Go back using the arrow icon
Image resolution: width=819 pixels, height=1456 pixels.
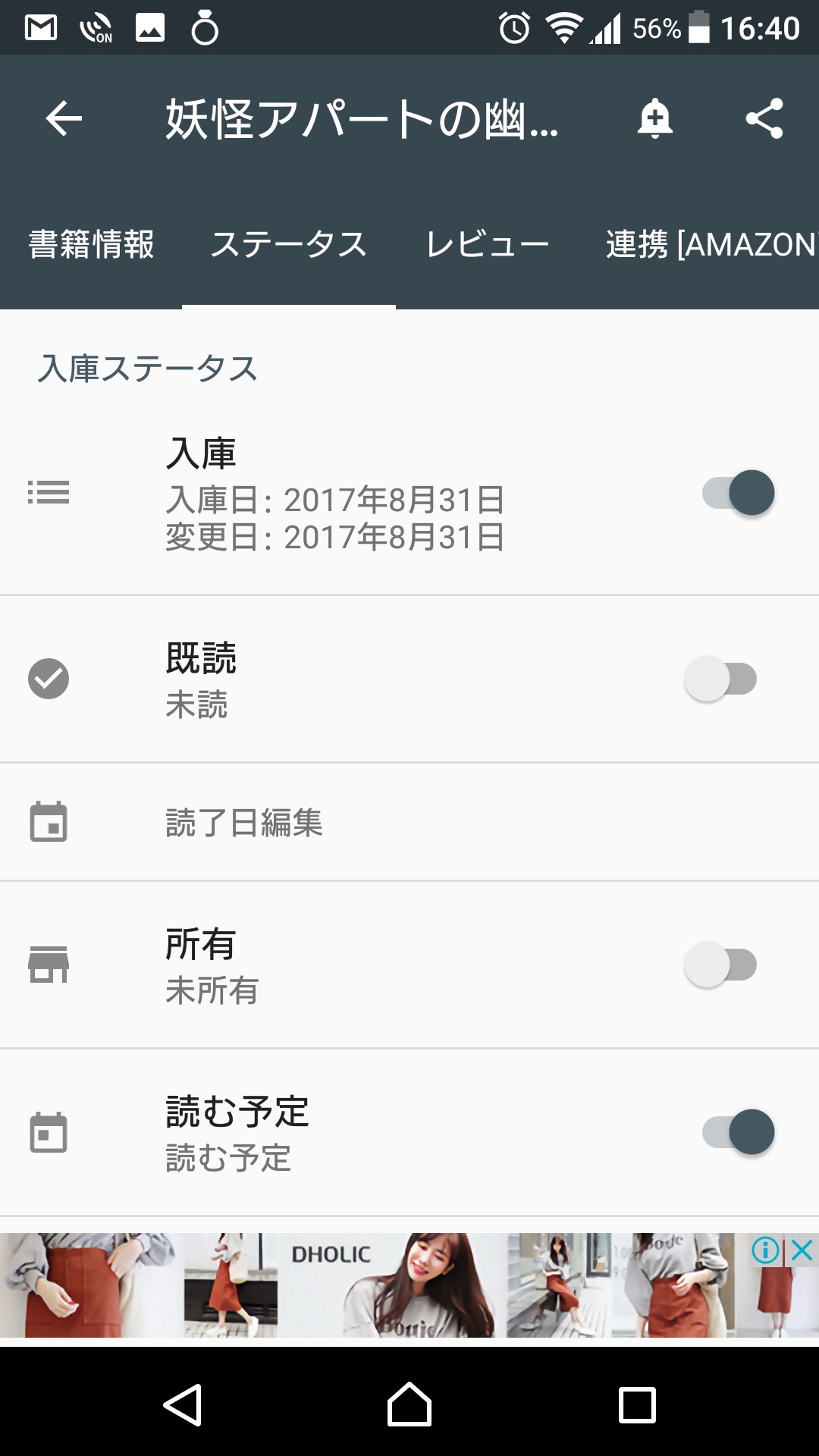click(x=64, y=119)
